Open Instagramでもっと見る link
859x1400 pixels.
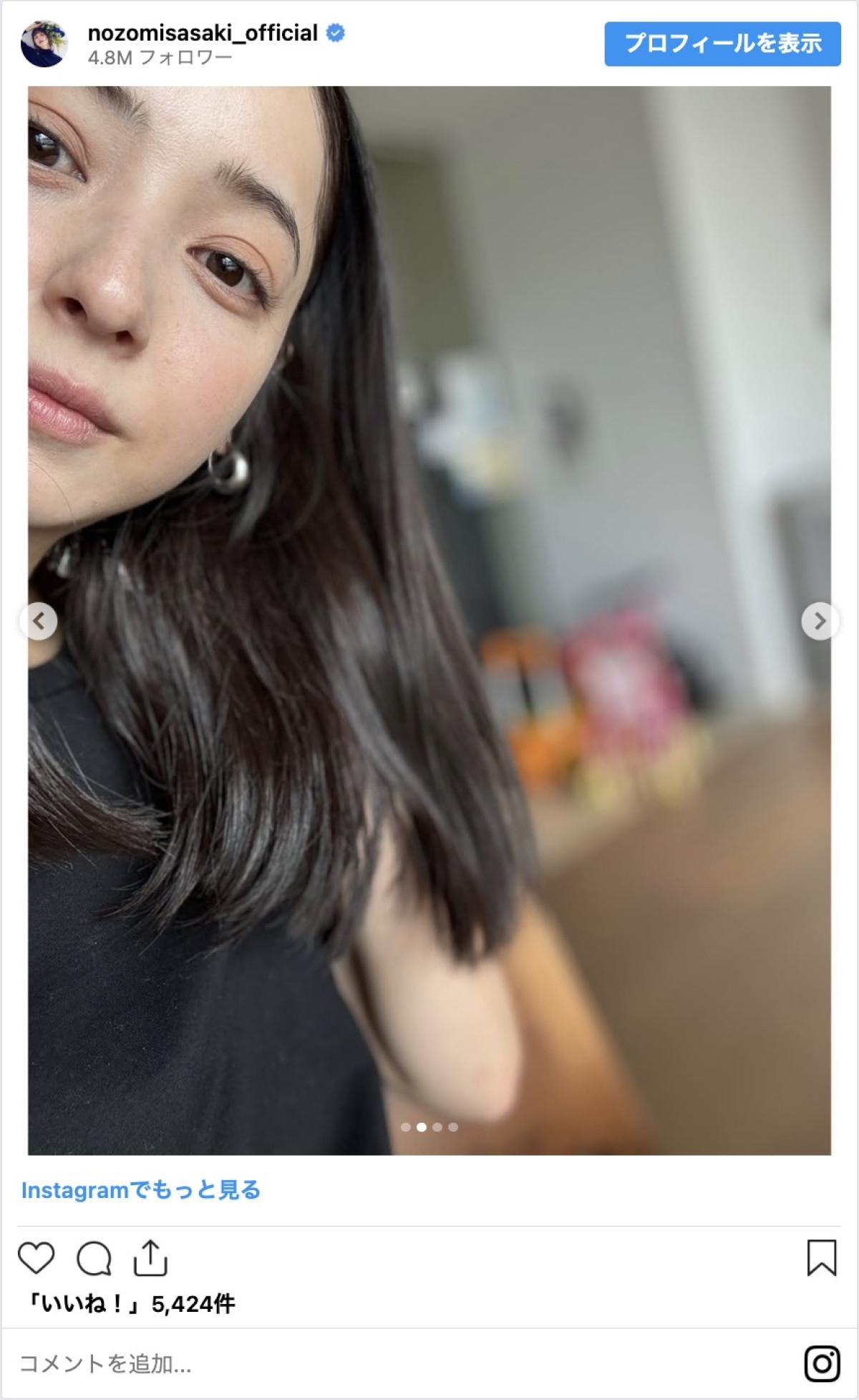click(140, 1189)
